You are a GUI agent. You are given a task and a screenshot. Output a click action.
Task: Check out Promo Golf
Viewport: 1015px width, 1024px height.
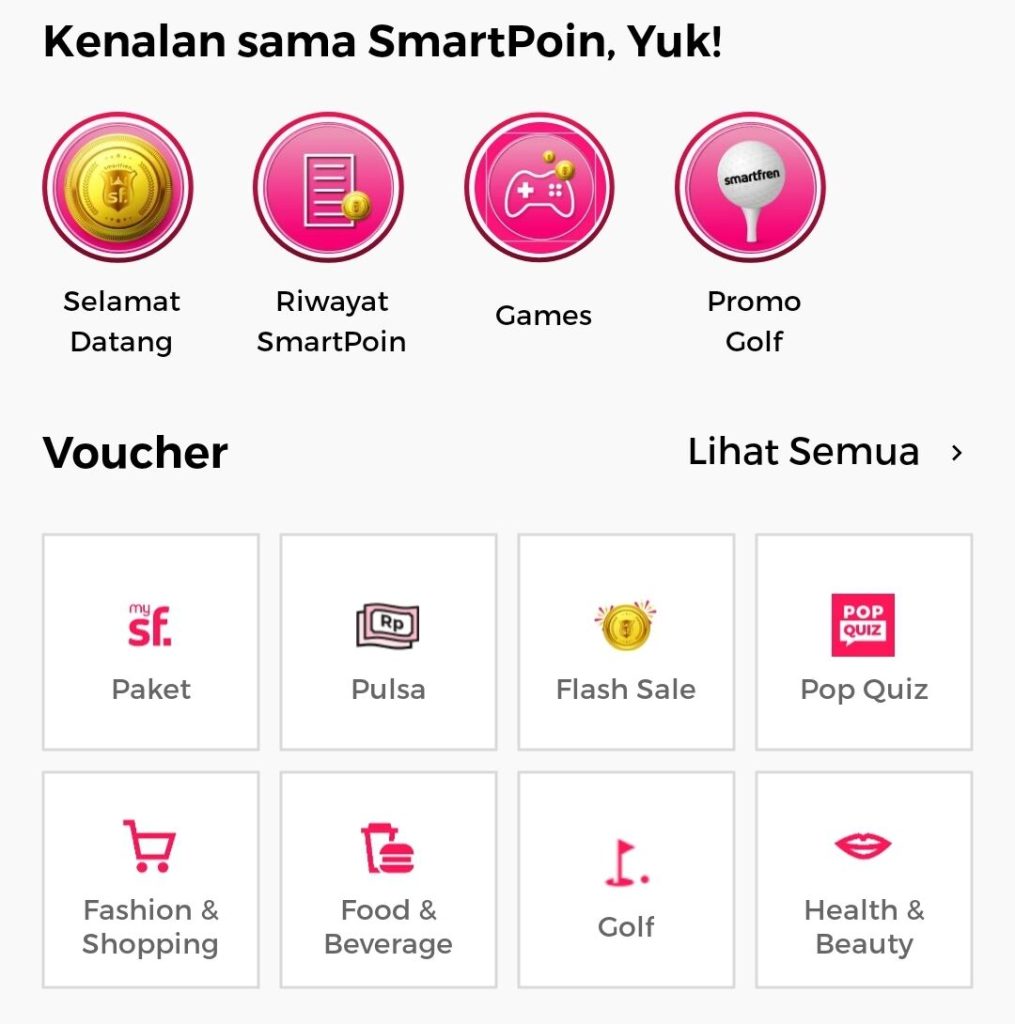tap(751, 188)
